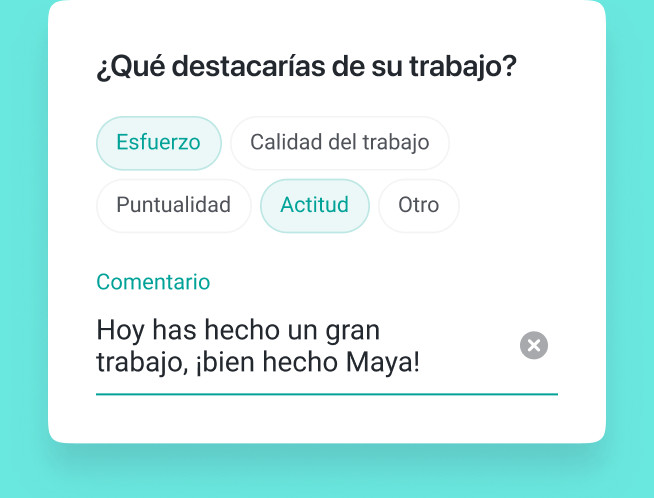This screenshot has height=498, width=654.
Task: Pick the Otro chip
Action: (418, 206)
